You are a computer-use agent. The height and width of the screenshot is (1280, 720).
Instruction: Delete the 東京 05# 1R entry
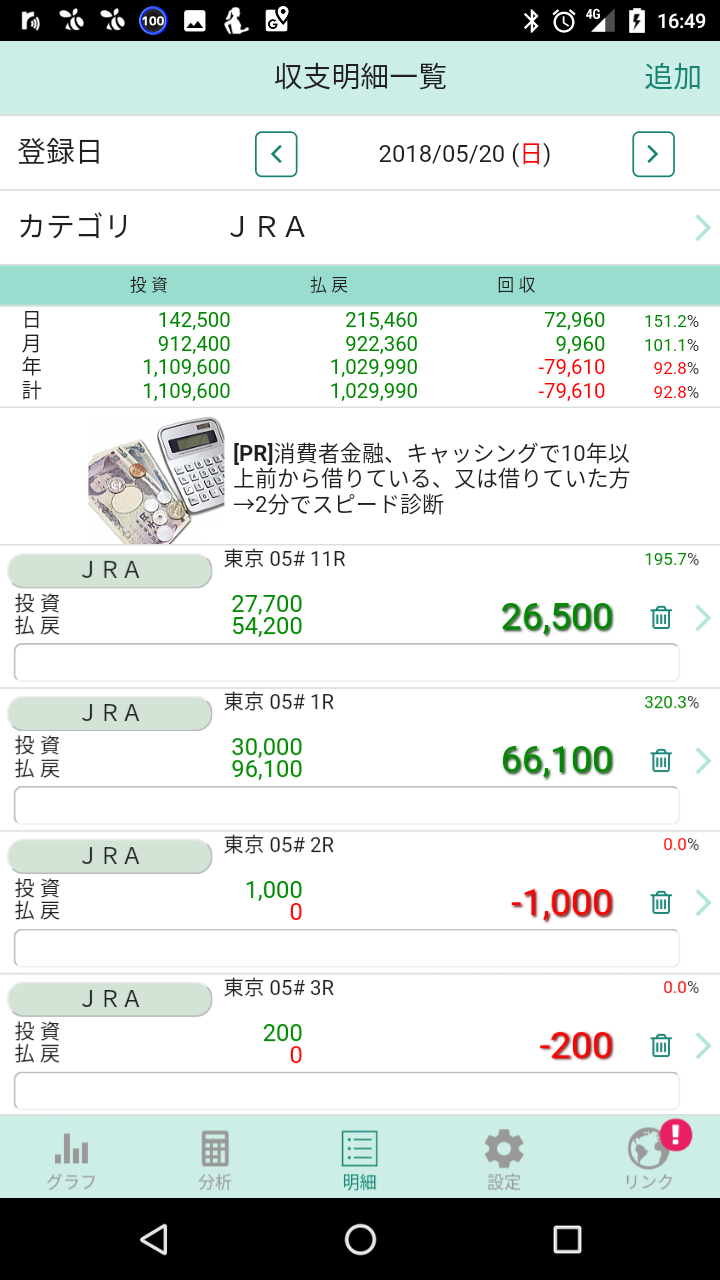661,761
